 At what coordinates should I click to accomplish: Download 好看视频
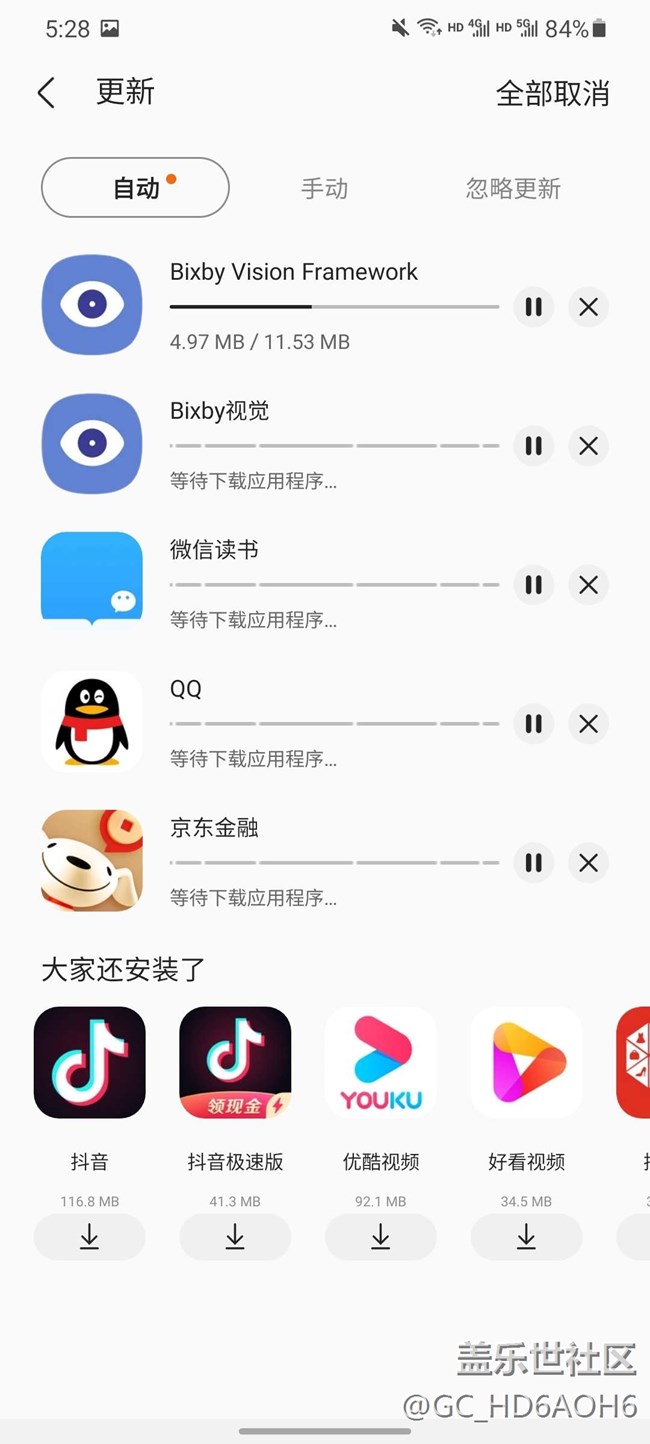tap(526, 1238)
